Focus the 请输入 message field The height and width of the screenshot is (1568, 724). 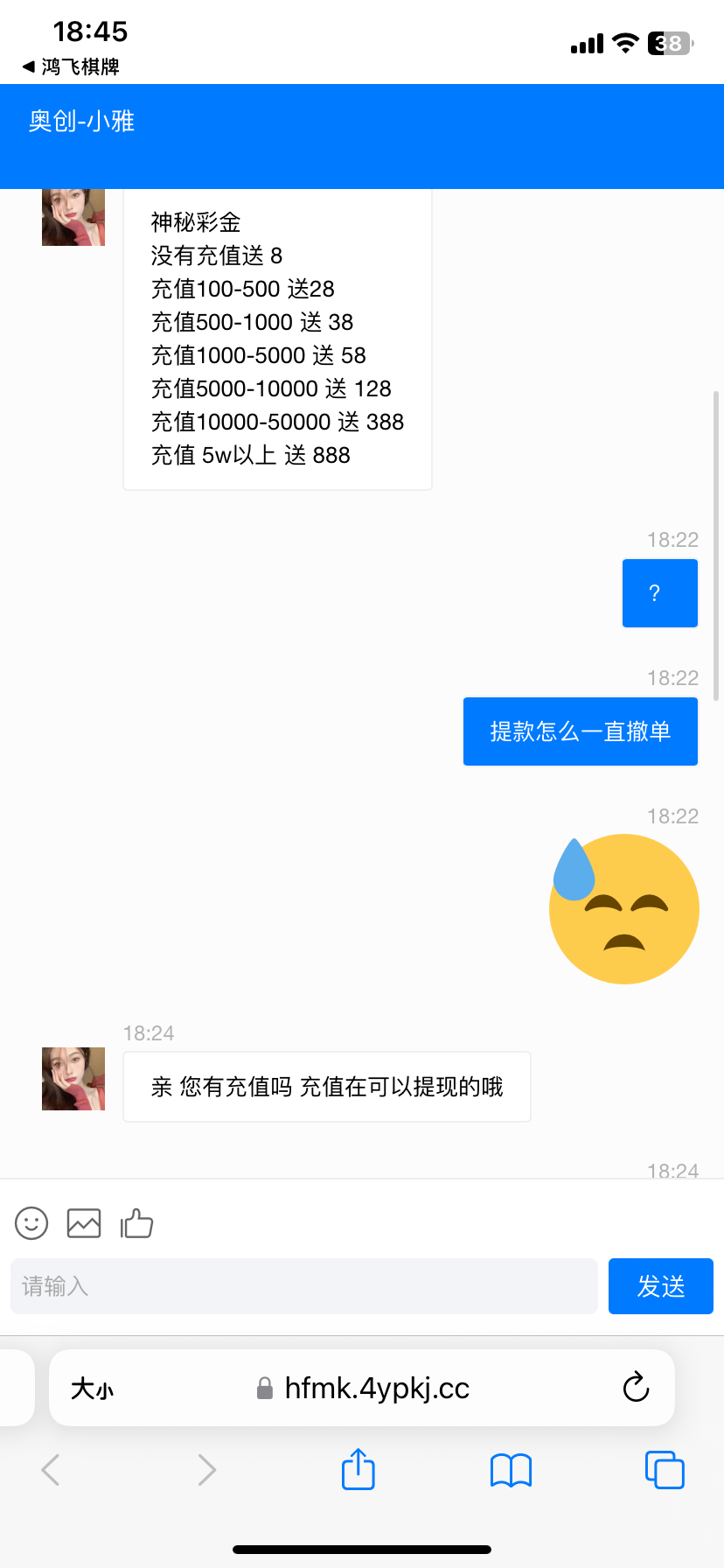coord(303,1285)
